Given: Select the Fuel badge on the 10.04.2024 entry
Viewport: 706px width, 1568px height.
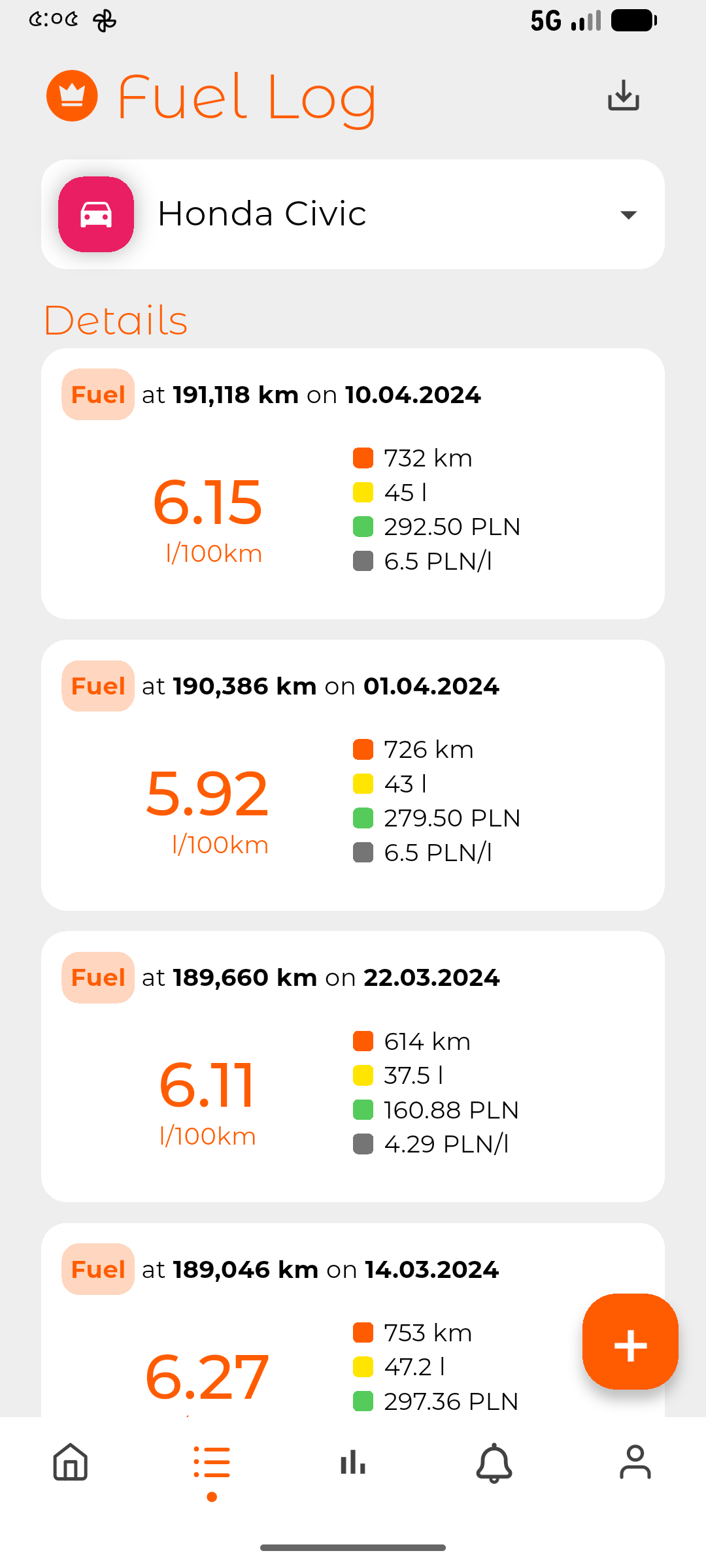Looking at the screenshot, I should (97, 394).
